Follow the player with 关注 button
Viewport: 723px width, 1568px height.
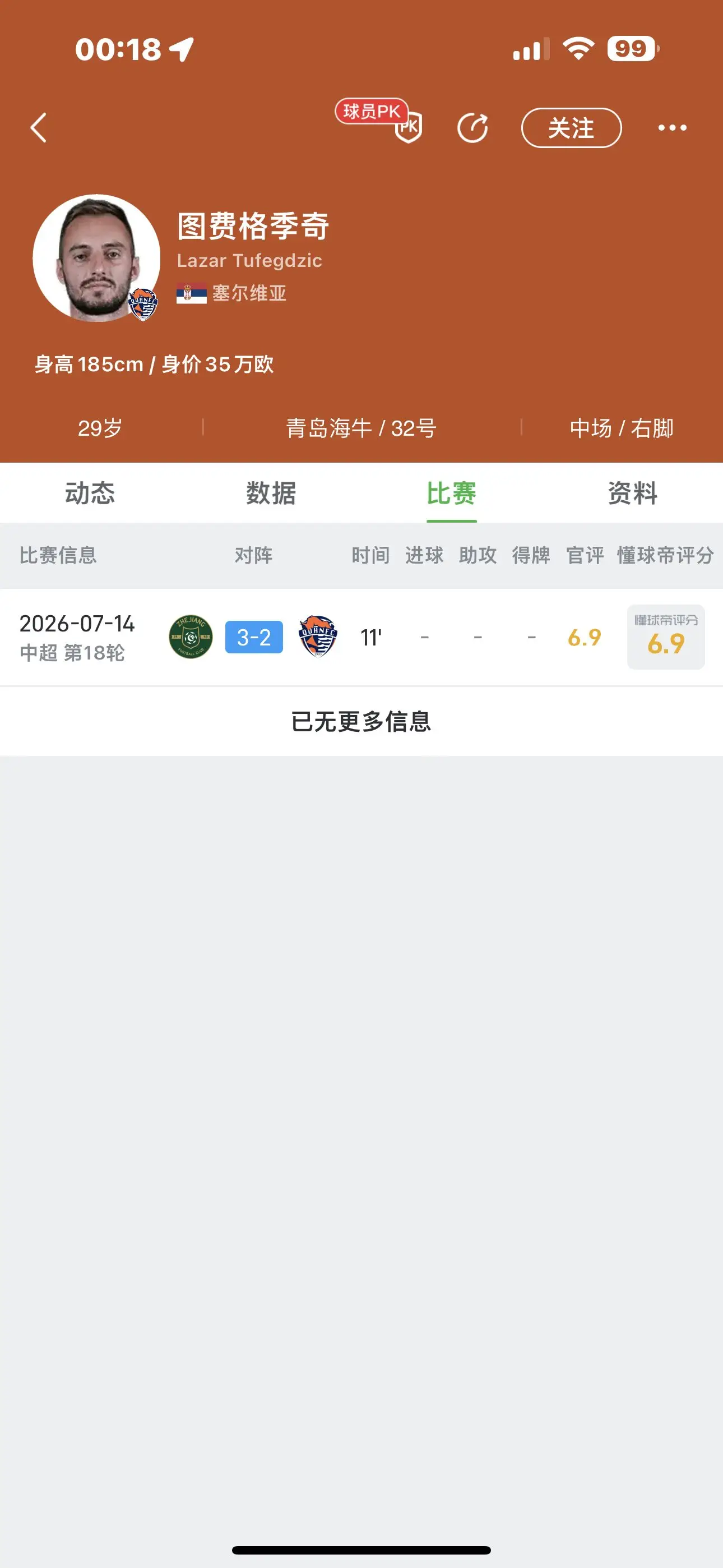(x=571, y=128)
